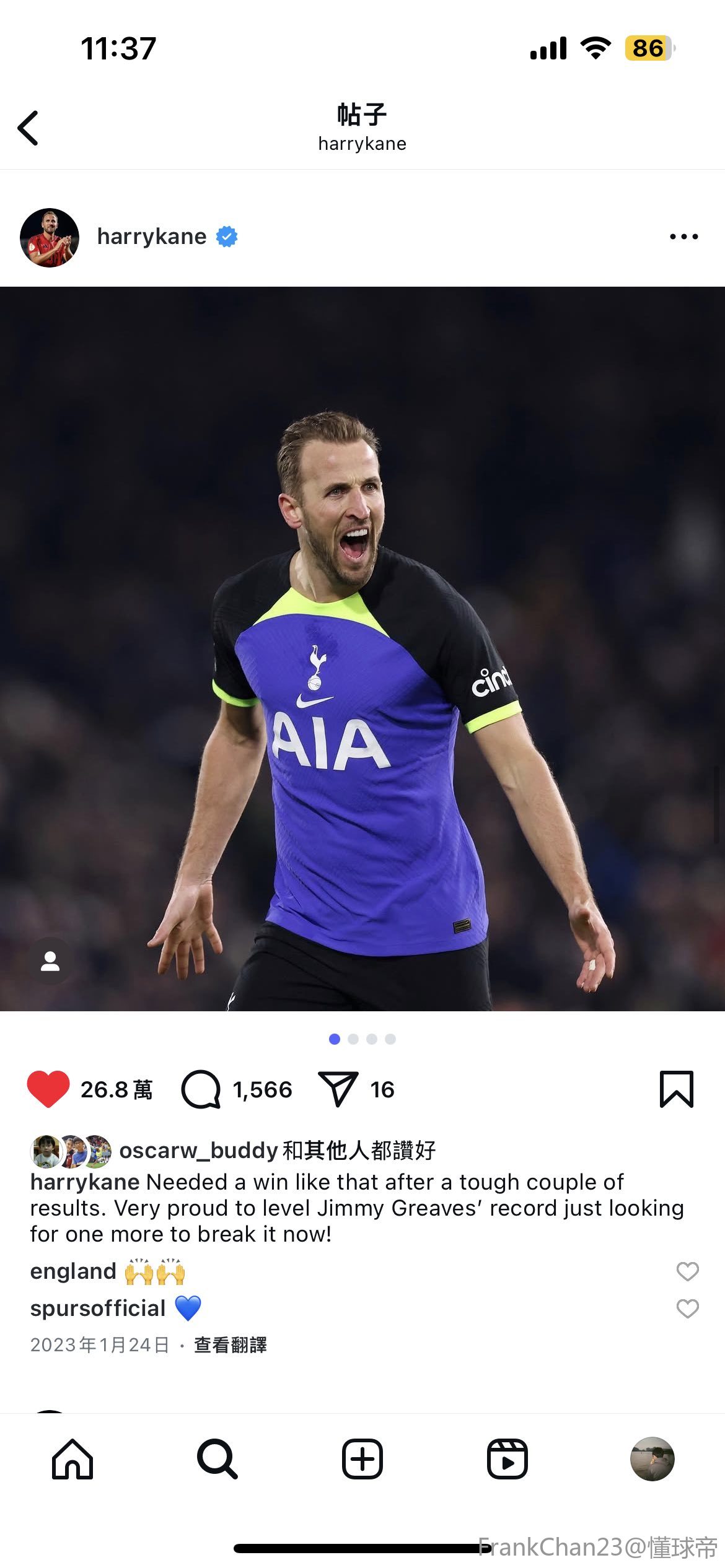
Task: Tap 查看翻譯 to translate the caption
Action: tap(231, 1344)
